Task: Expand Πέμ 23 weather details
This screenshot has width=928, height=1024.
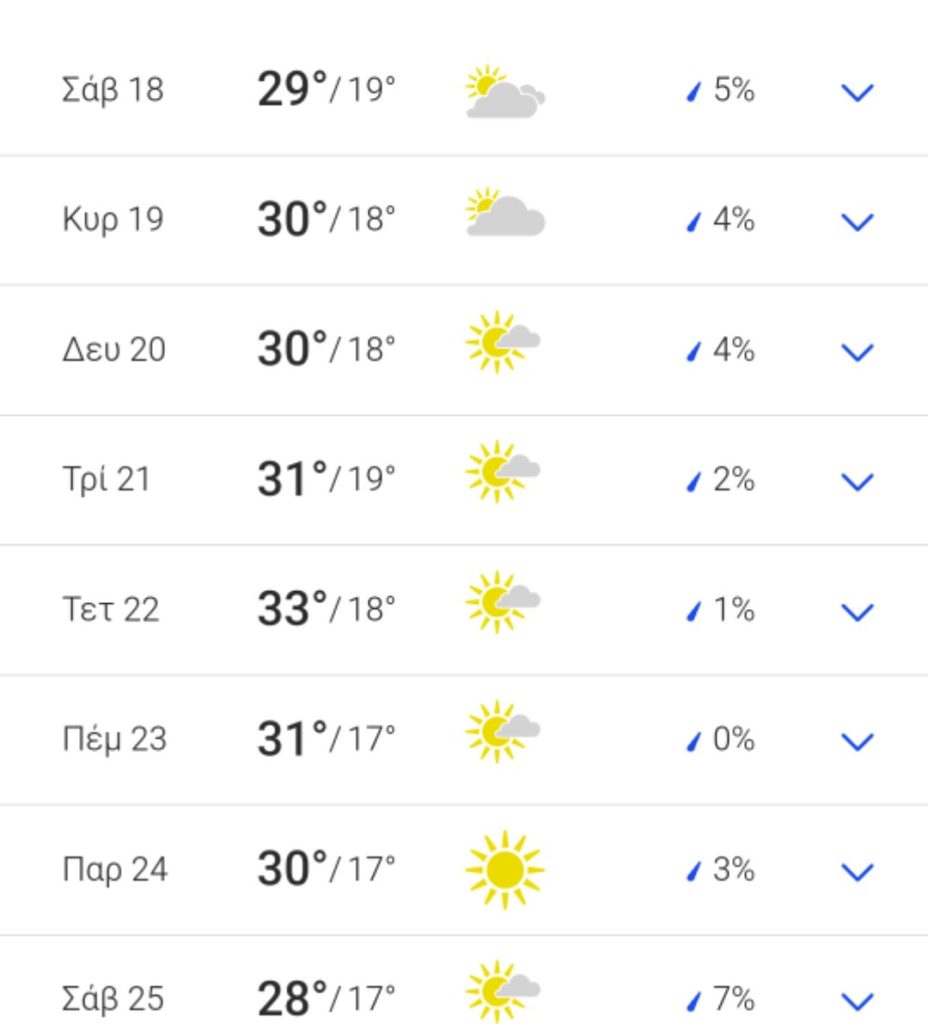Action: coord(857,741)
